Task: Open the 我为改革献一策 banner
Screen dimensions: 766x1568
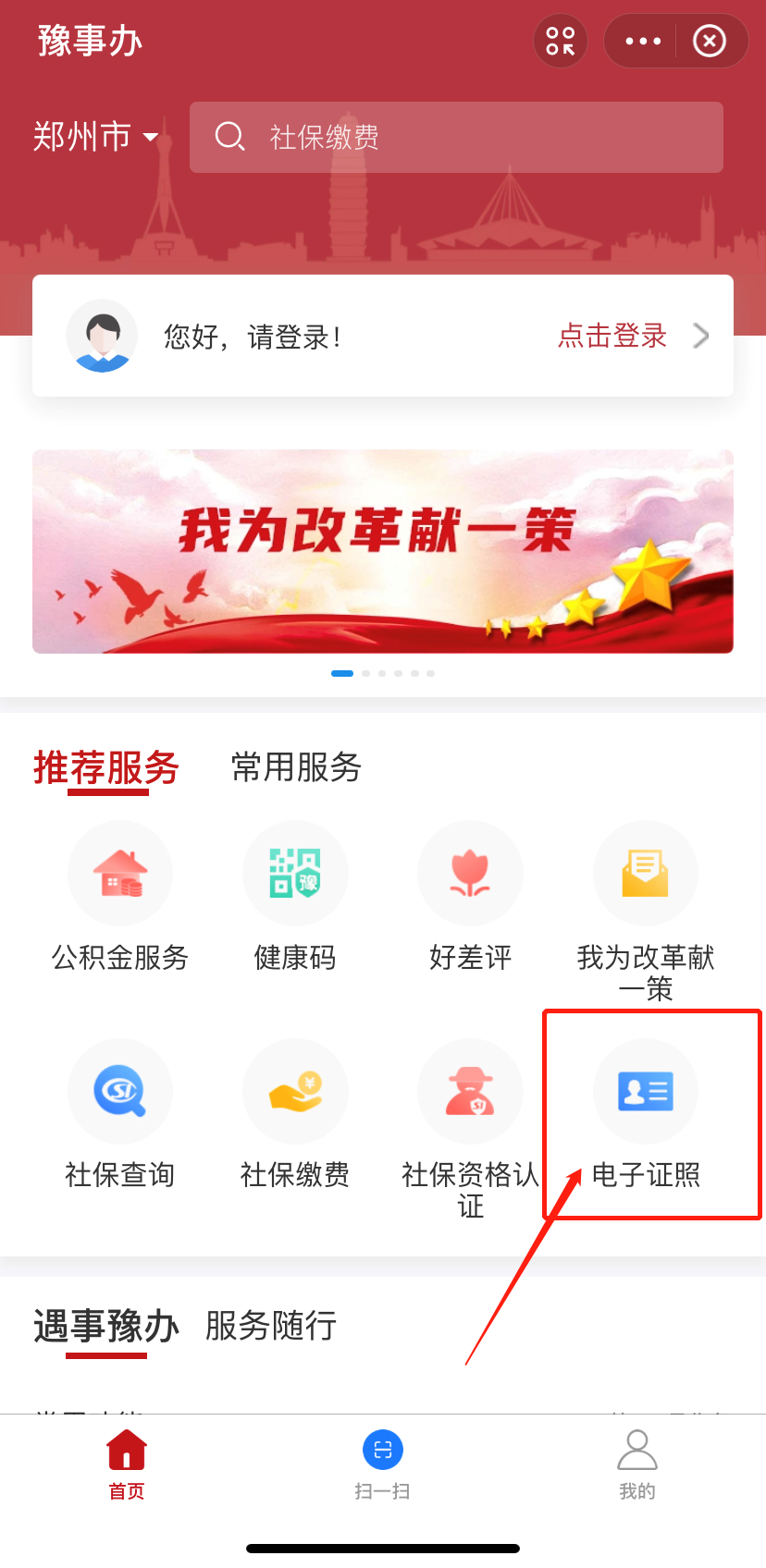Action: pos(383,551)
